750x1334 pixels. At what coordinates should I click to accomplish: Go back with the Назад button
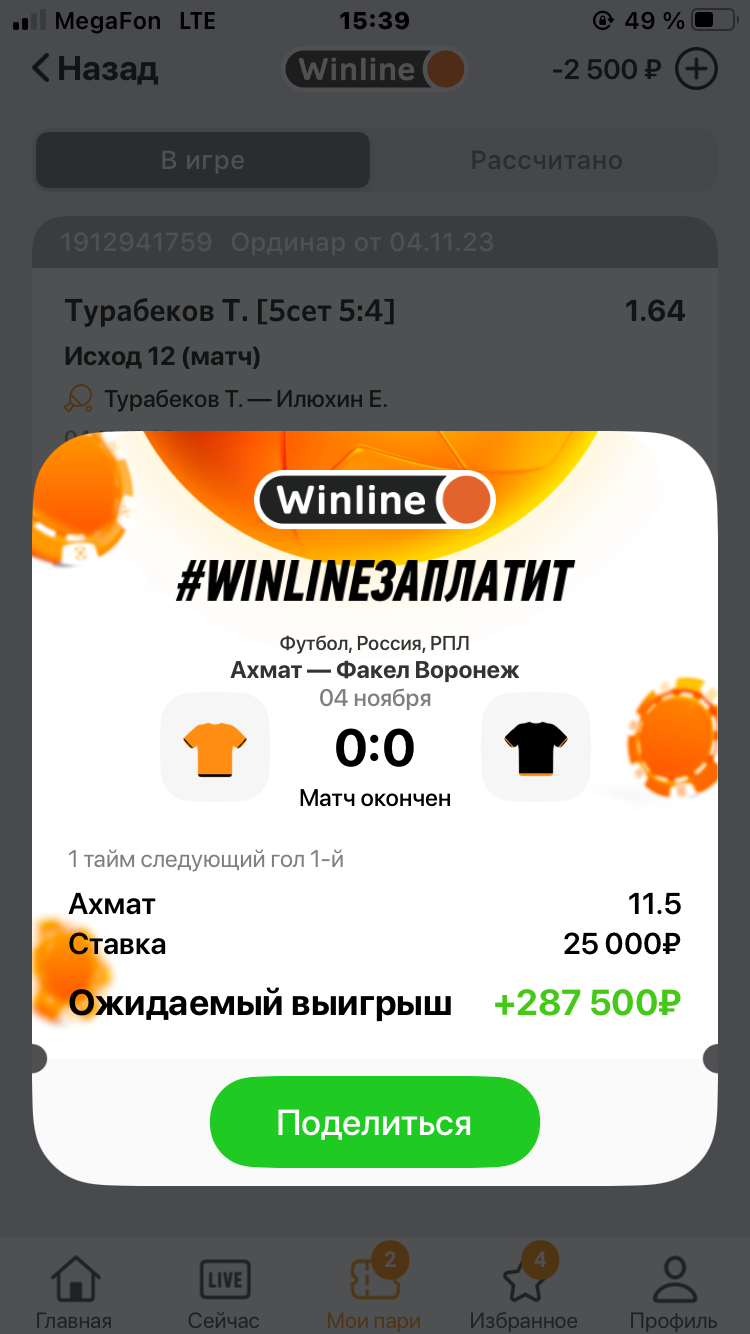pos(94,69)
